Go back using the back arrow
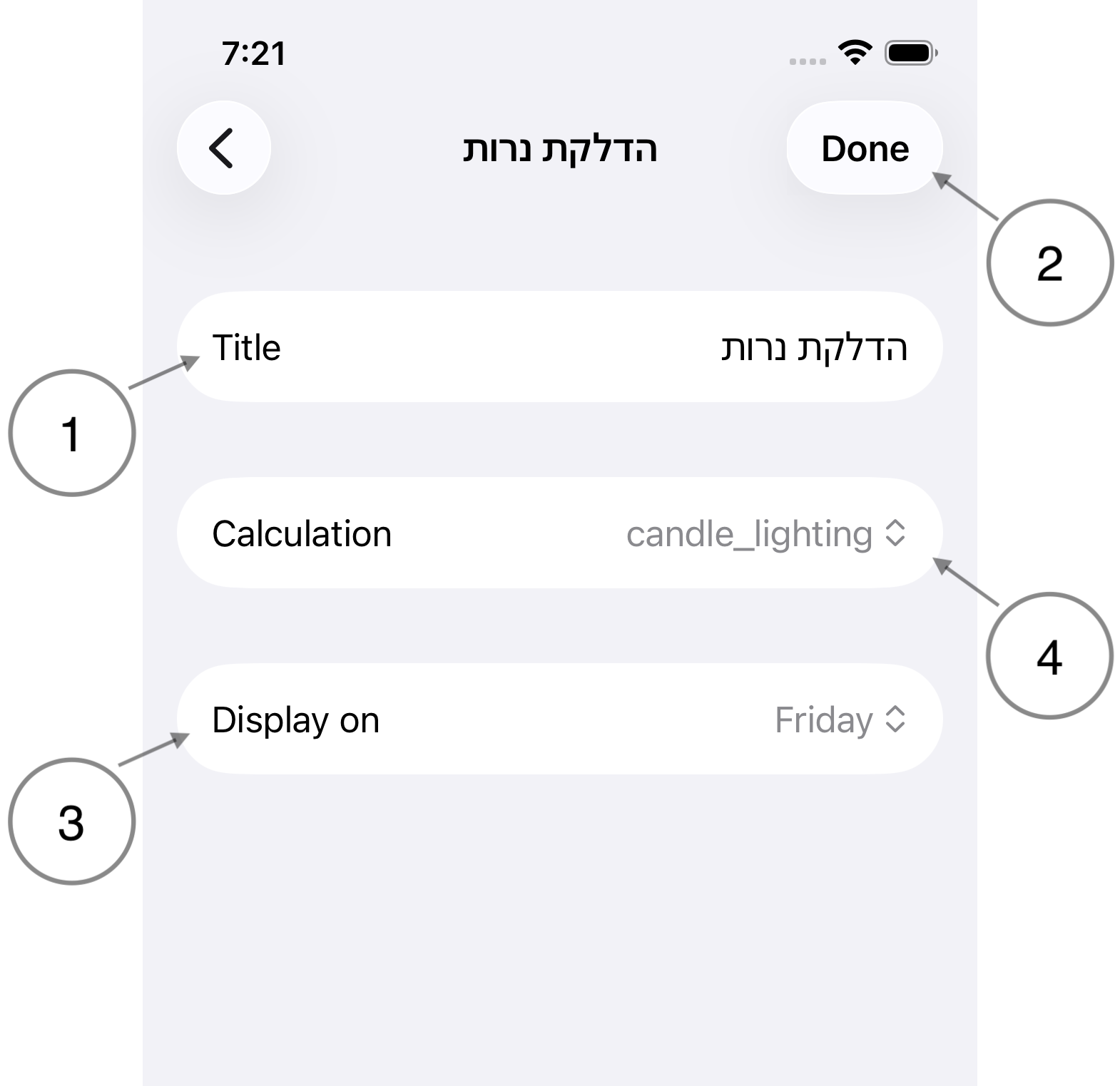 pyautogui.click(x=223, y=148)
